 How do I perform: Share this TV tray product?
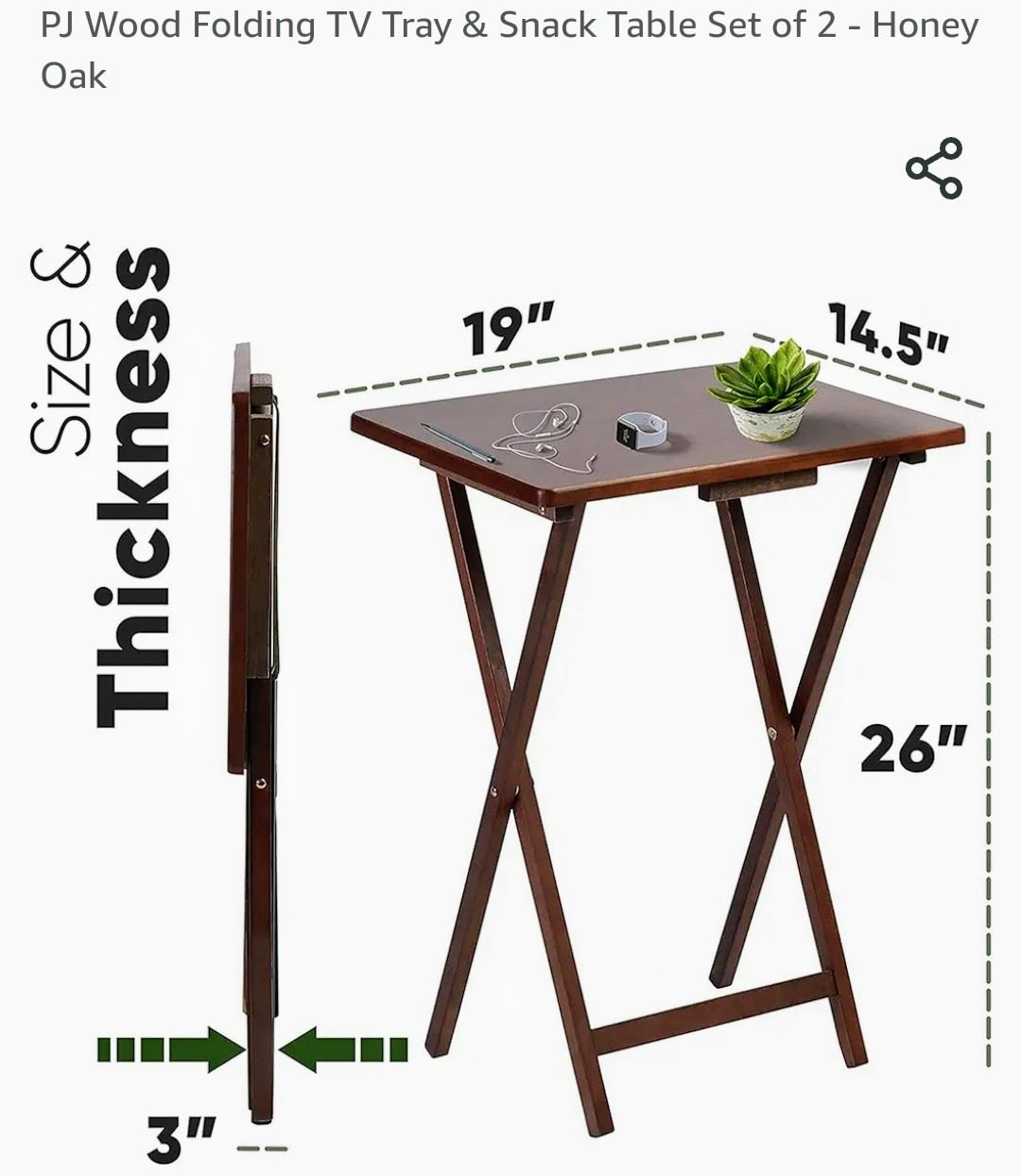[934, 168]
